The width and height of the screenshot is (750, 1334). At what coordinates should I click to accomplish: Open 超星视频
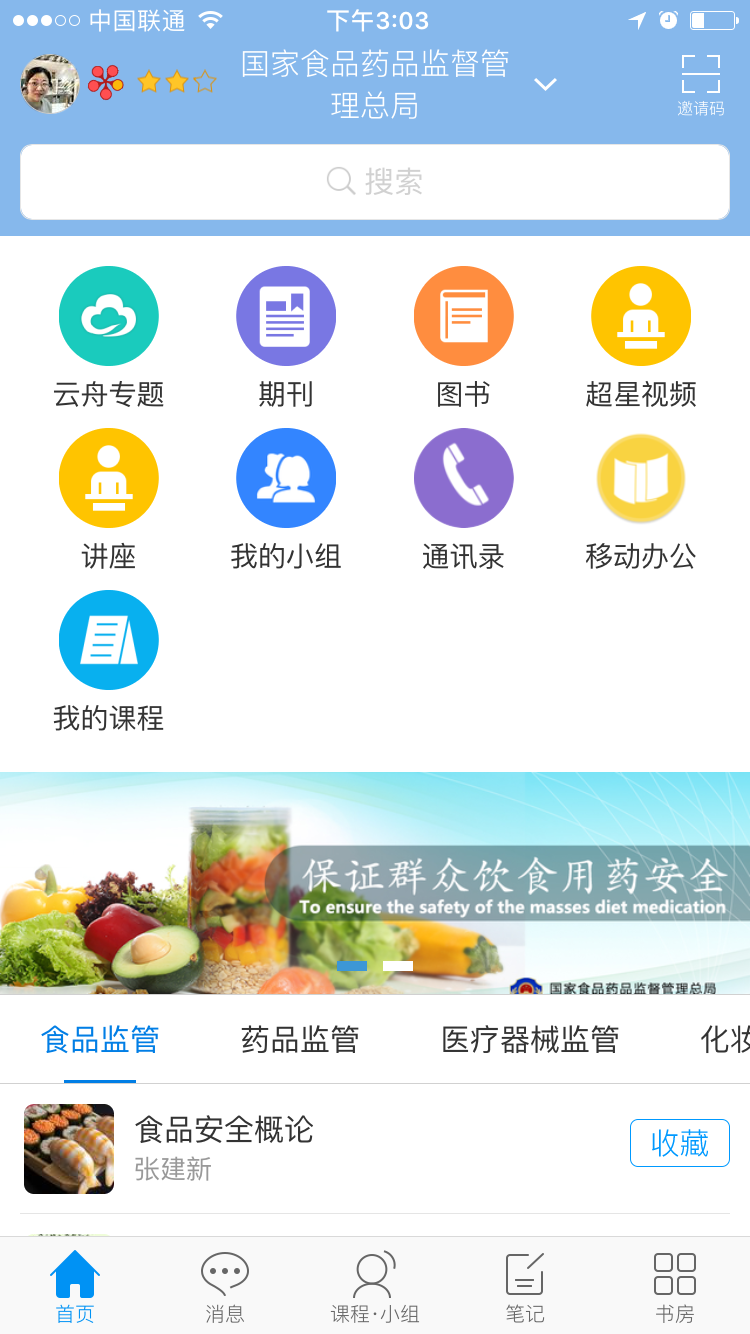click(640, 317)
